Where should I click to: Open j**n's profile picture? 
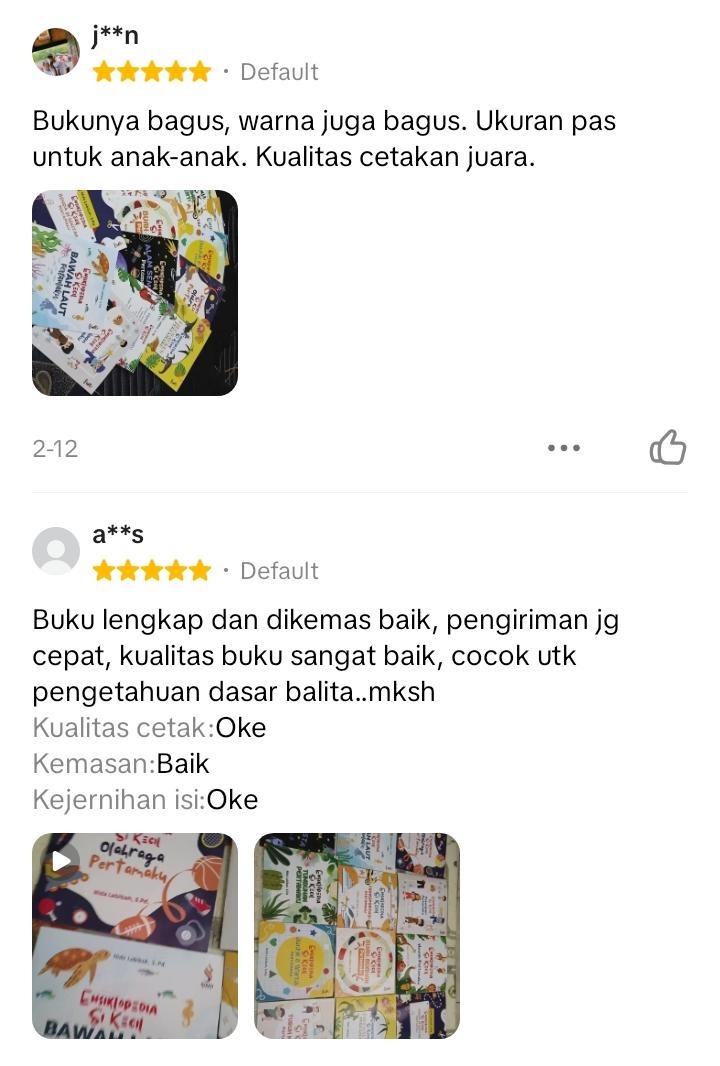[56, 52]
